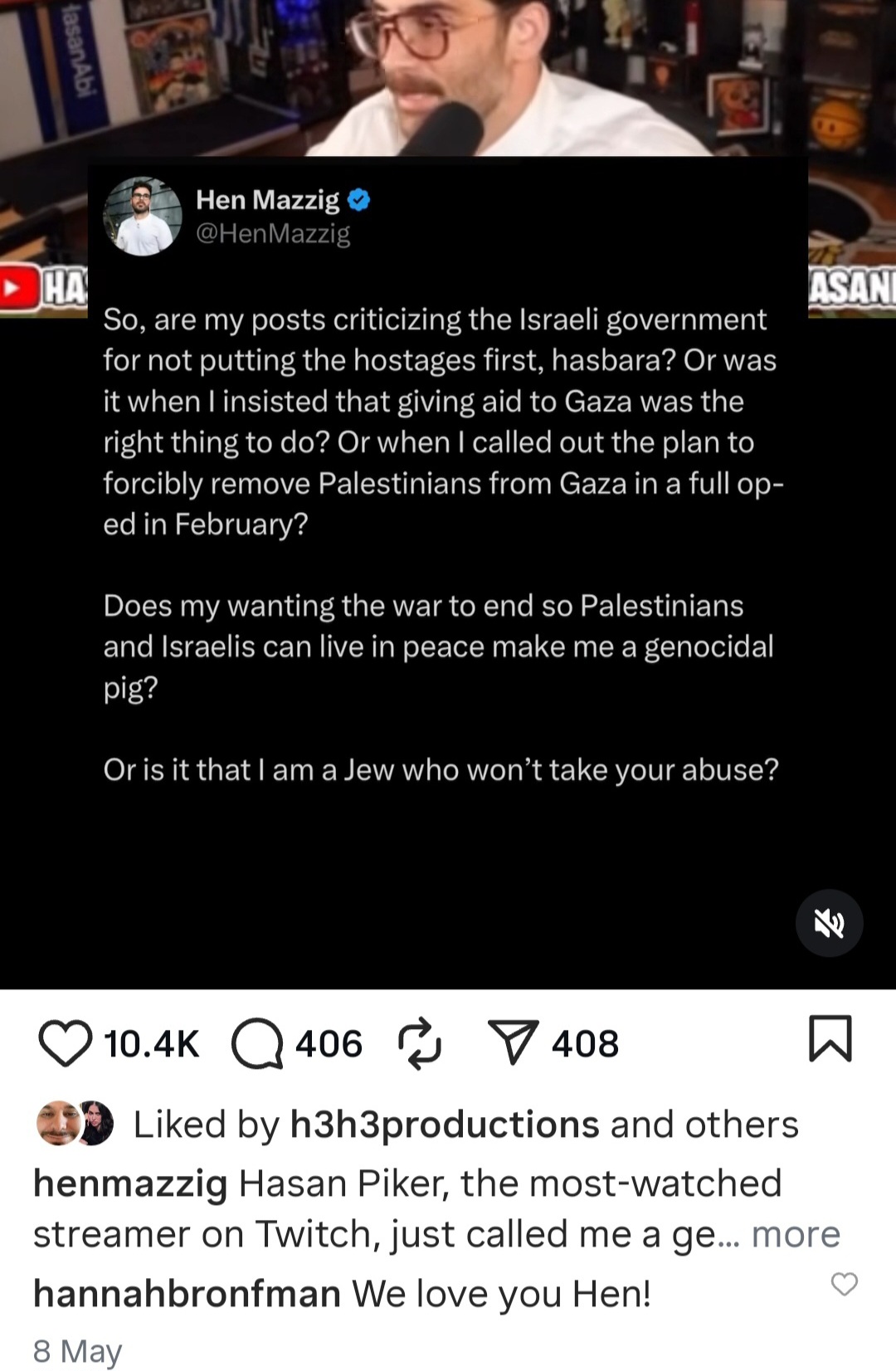Unmute the video sound
Screen dimensions: 896x1371
click(x=829, y=923)
